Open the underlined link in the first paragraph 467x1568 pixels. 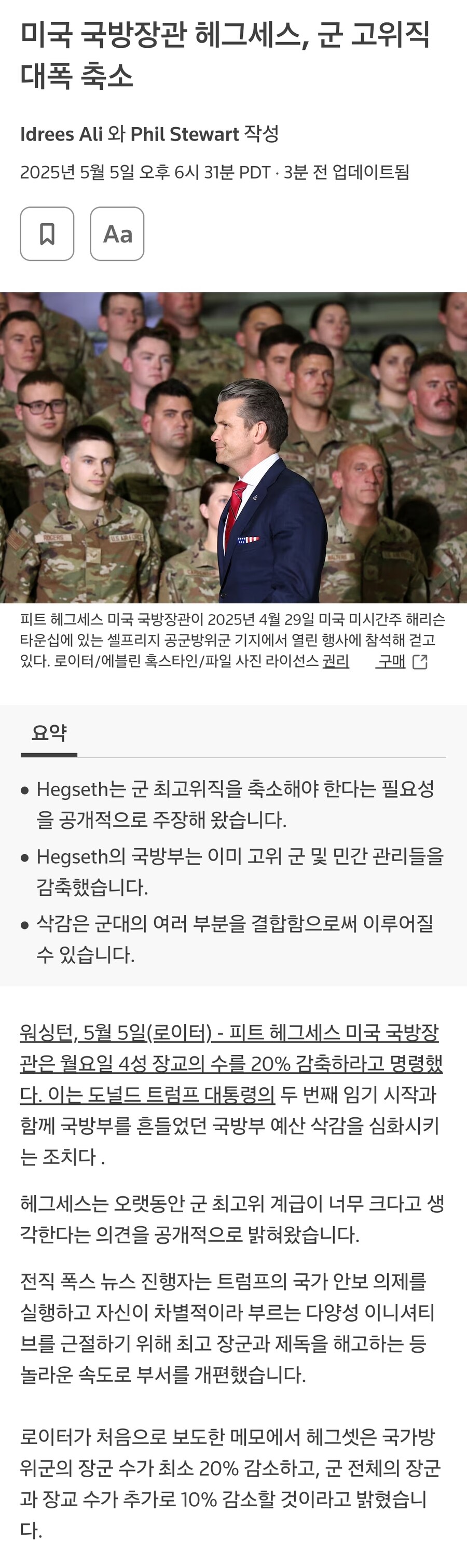coord(230,1063)
